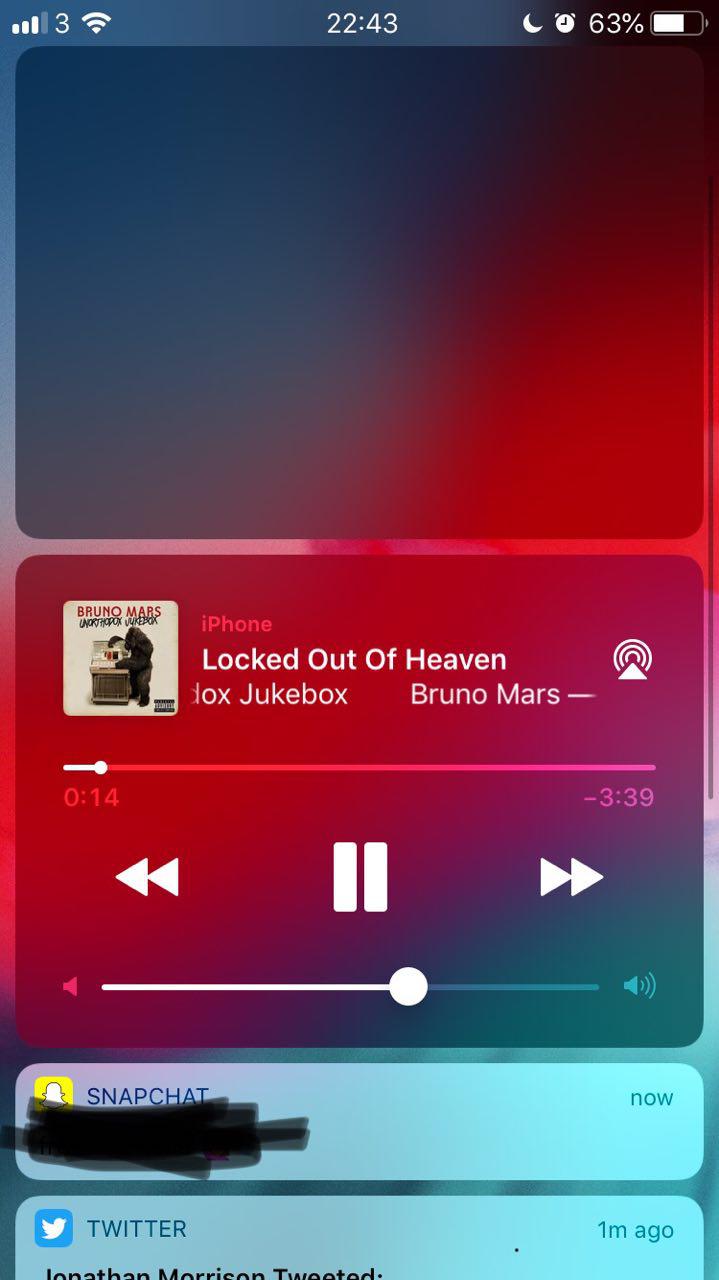Skip to the next track
The height and width of the screenshot is (1280, 719).
tap(572, 877)
